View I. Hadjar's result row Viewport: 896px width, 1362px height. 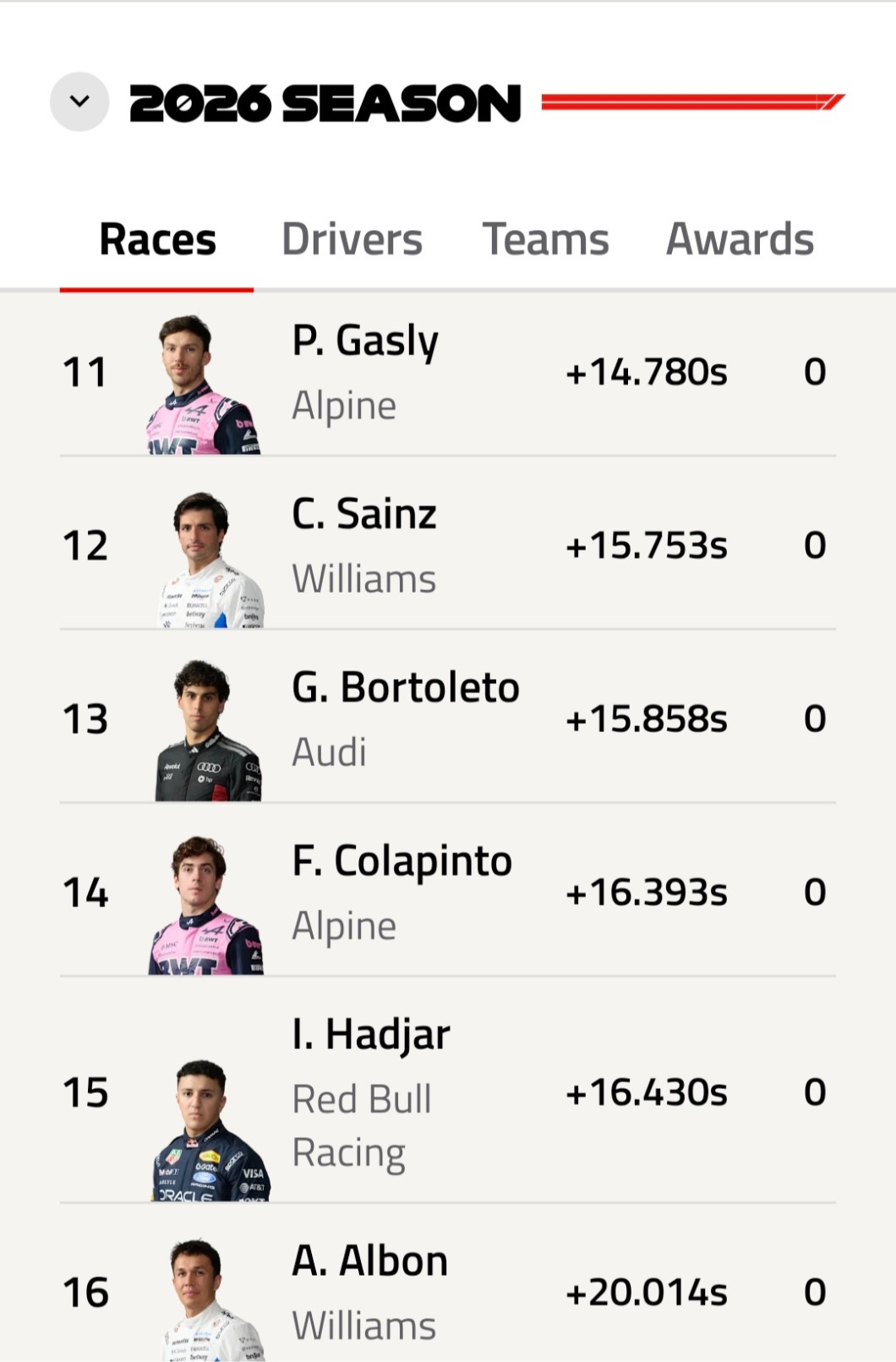(447, 1092)
